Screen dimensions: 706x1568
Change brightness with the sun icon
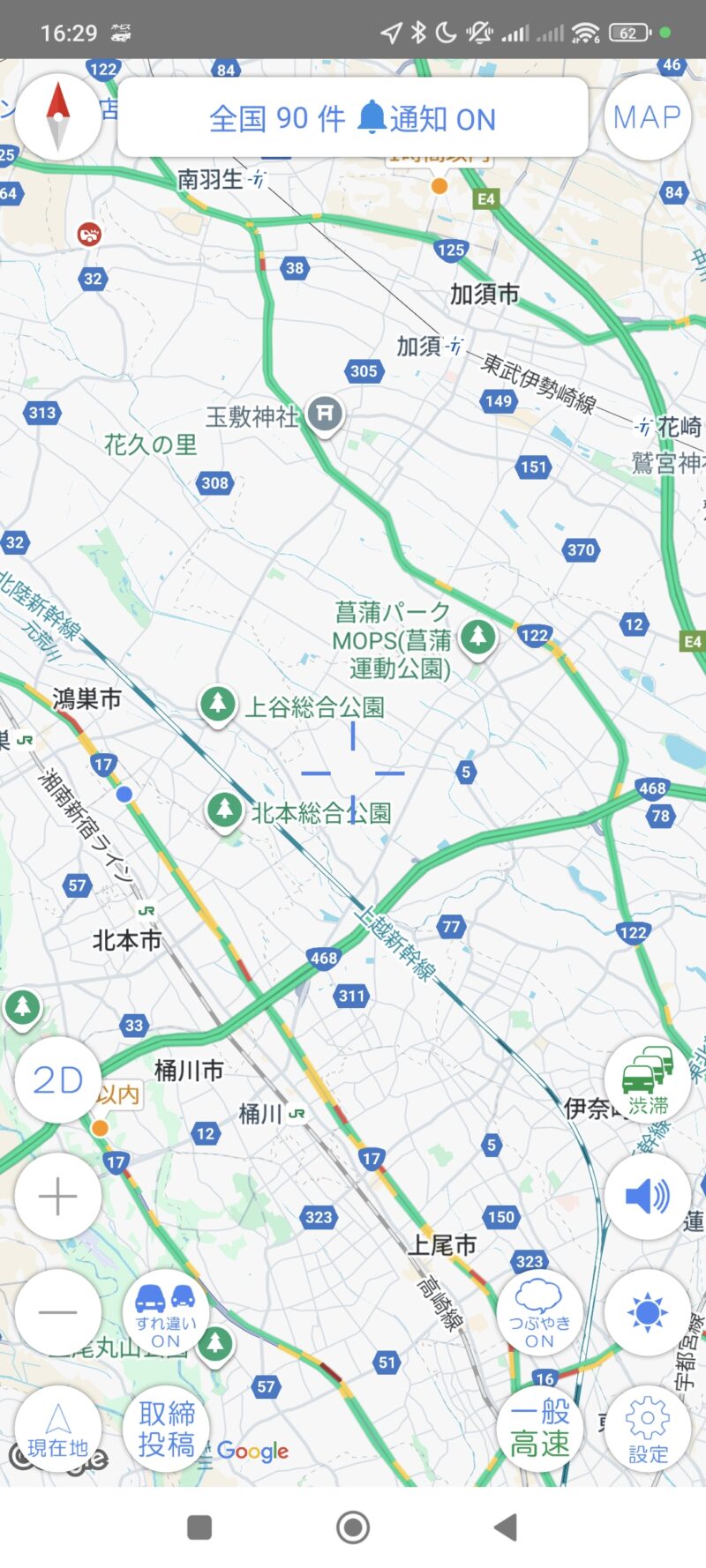(x=648, y=1312)
